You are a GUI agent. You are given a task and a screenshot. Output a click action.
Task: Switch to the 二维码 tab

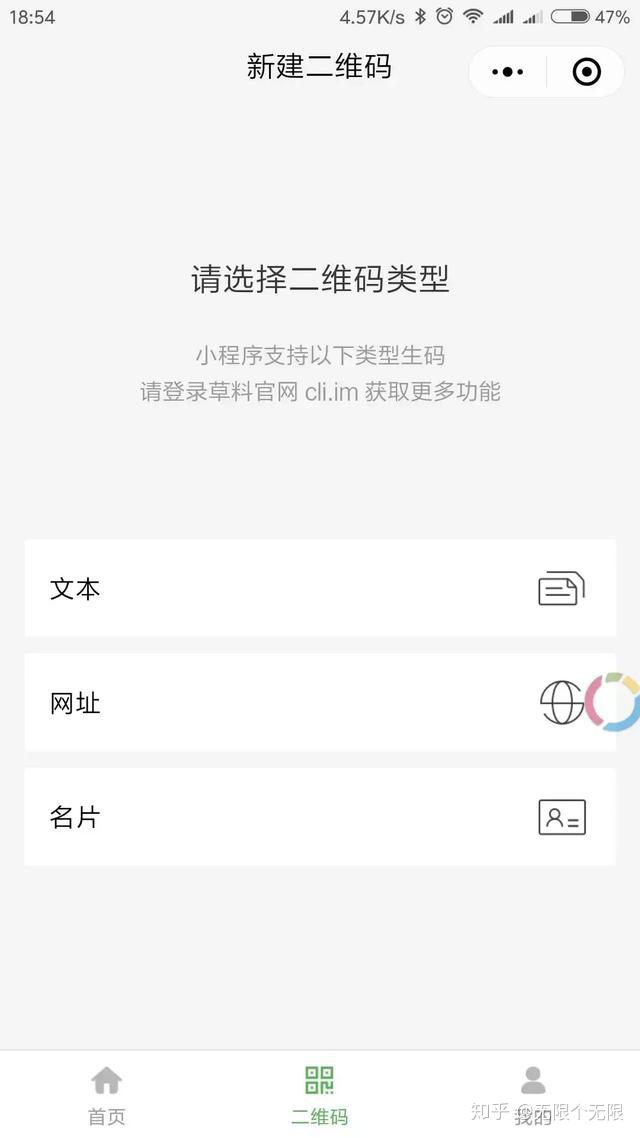pyautogui.click(x=320, y=1095)
